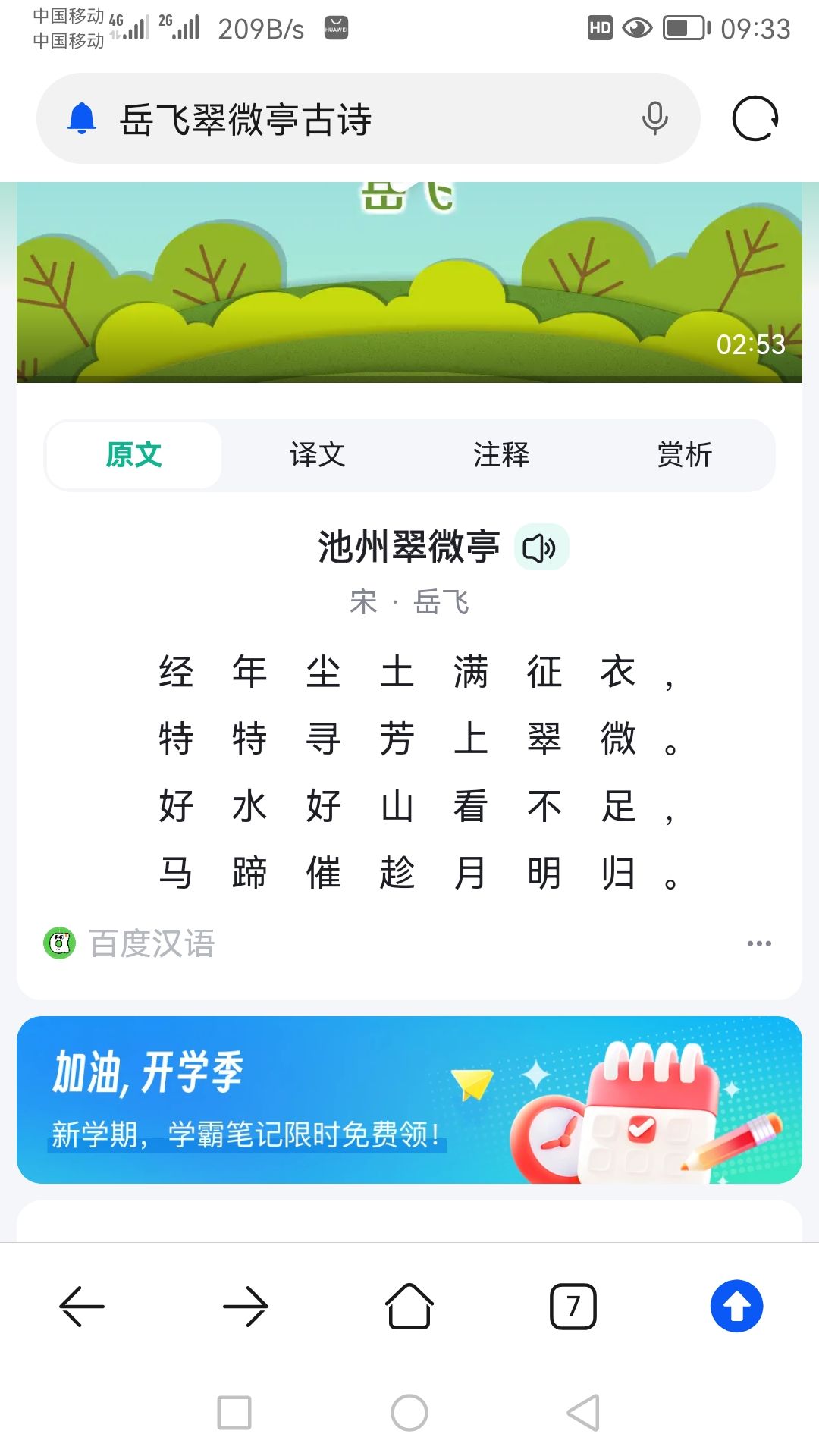Tap the blue up-arrow button
Image resolution: width=819 pixels, height=1456 pixels.
(736, 1306)
